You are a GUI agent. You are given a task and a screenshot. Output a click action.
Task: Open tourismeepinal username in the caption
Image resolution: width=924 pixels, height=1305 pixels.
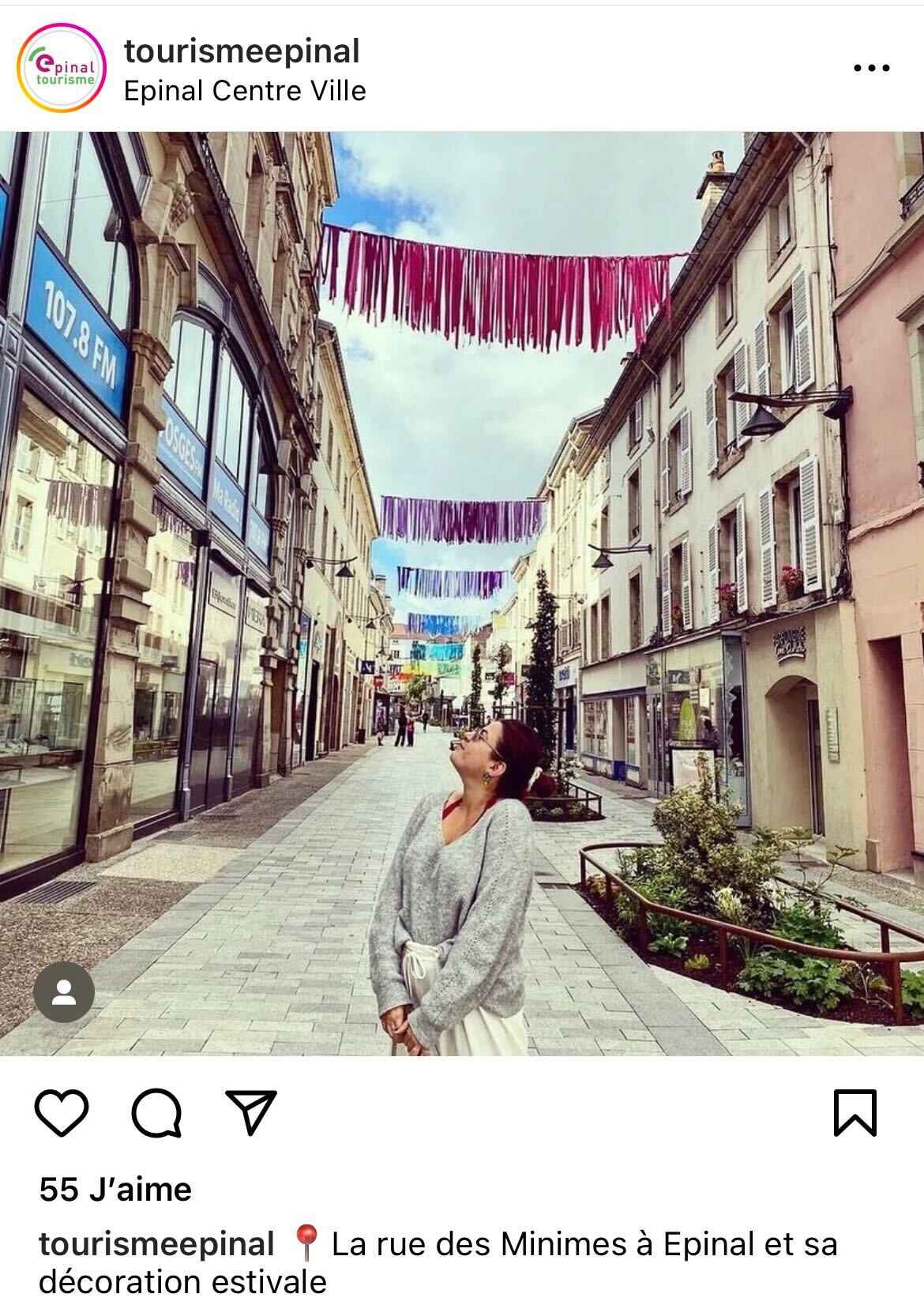156,1244
